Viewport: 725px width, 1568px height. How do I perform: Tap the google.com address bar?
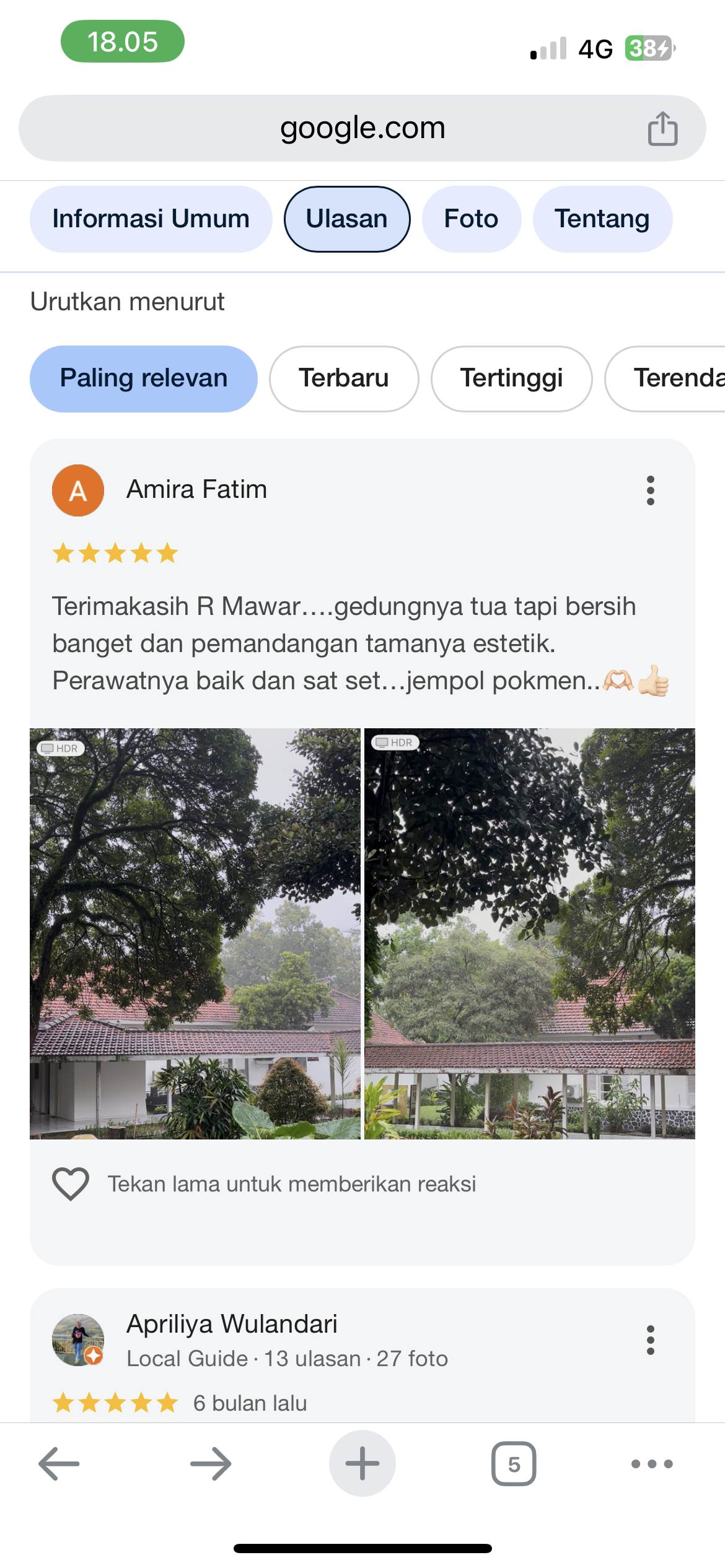[x=362, y=128]
